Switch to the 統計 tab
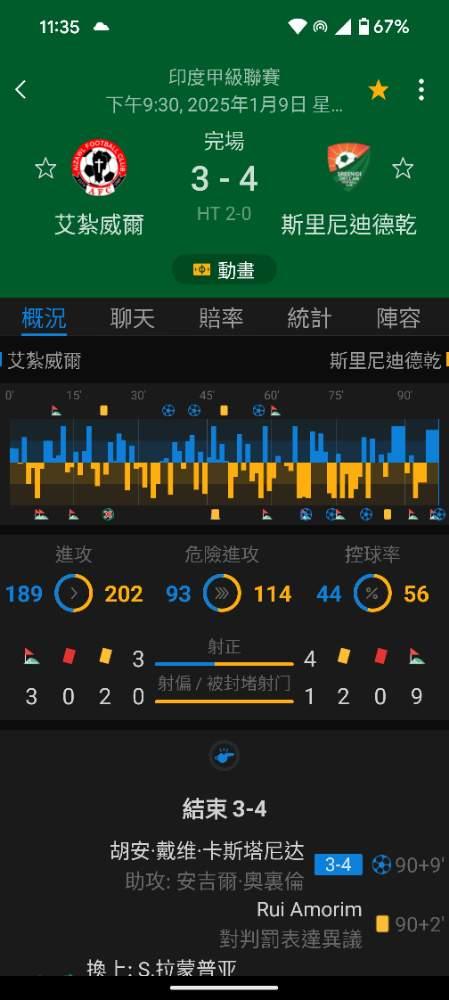Viewport: 449px width, 1000px height. pyautogui.click(x=309, y=318)
